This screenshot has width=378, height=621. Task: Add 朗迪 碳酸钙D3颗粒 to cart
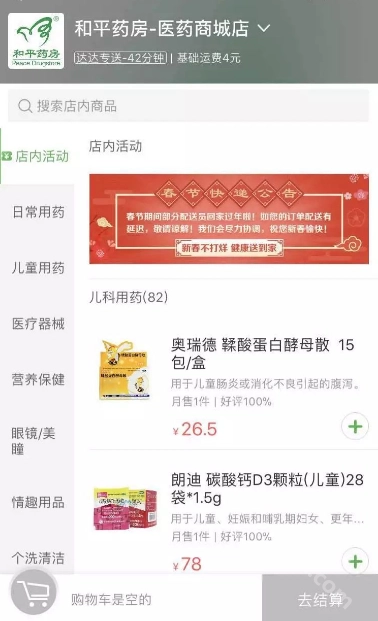(355, 561)
